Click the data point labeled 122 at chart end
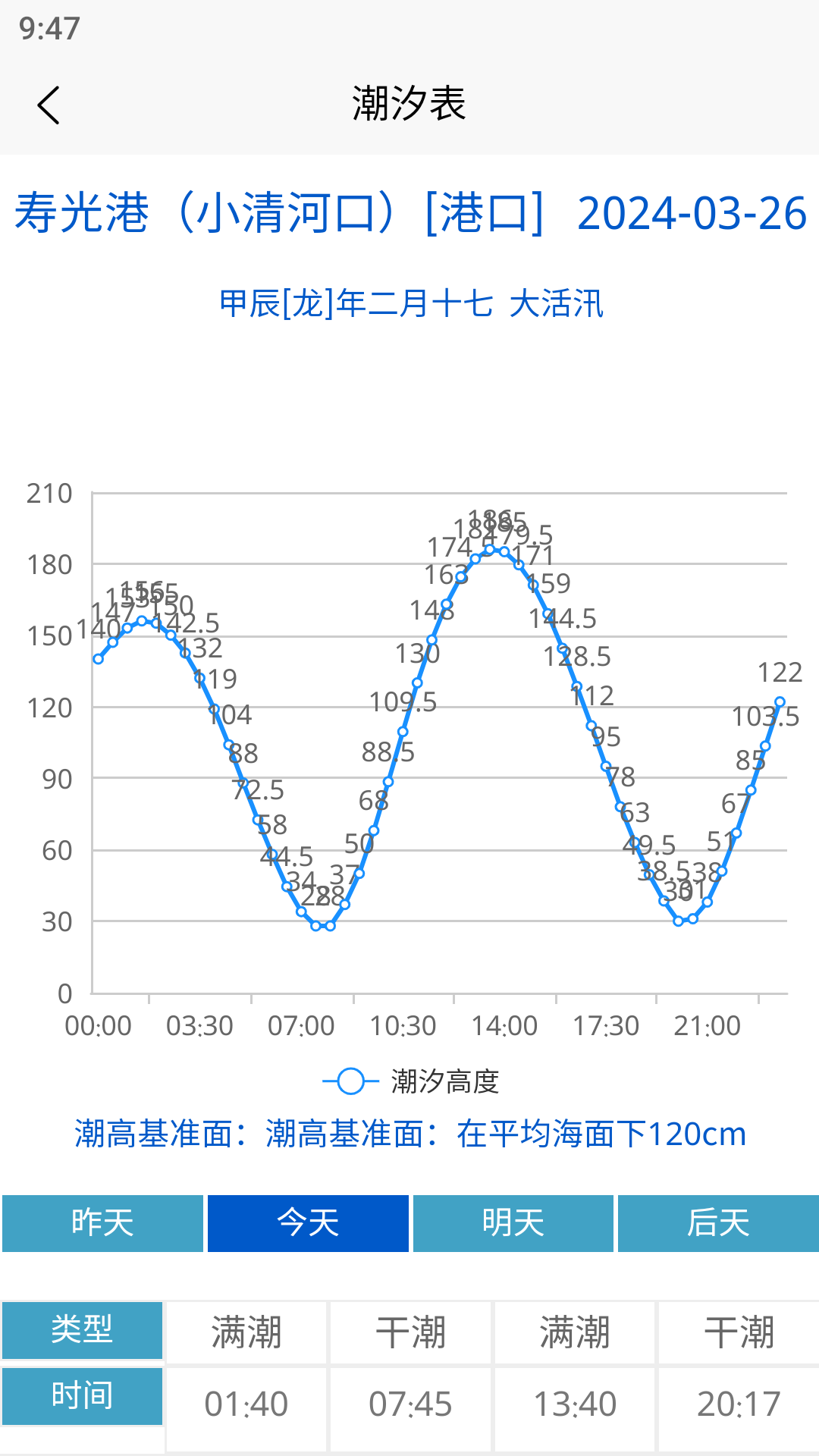 point(780,702)
